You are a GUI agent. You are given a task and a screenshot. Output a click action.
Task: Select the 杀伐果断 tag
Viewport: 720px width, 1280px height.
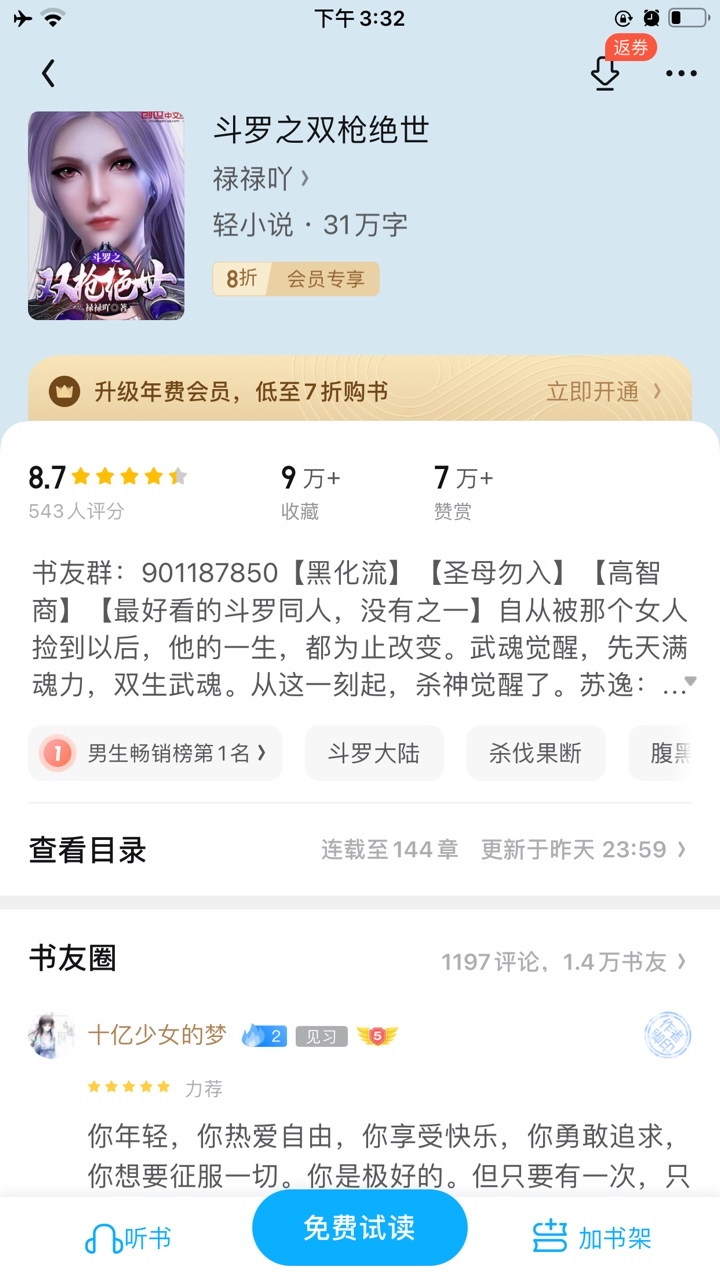coord(535,753)
